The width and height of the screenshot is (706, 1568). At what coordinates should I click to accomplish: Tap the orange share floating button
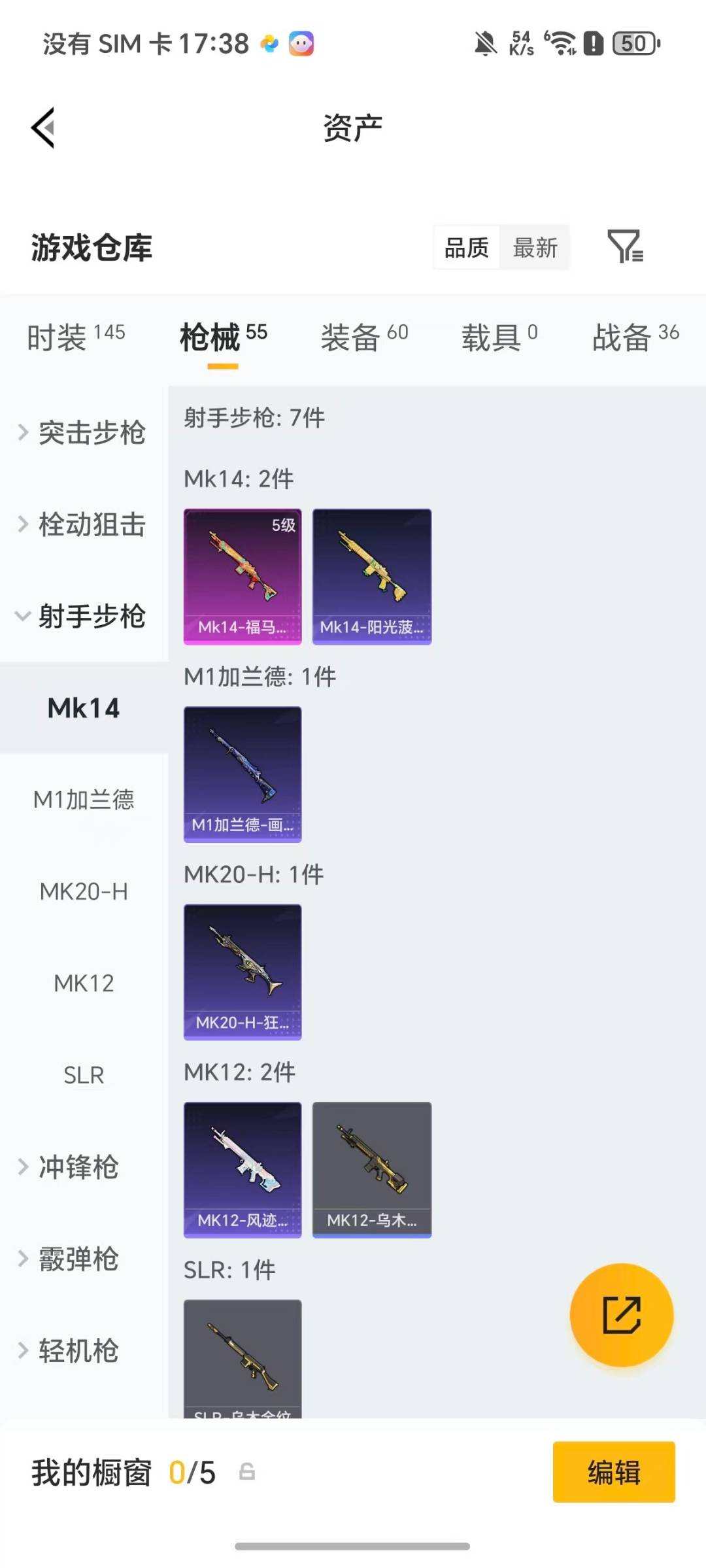point(621,1315)
